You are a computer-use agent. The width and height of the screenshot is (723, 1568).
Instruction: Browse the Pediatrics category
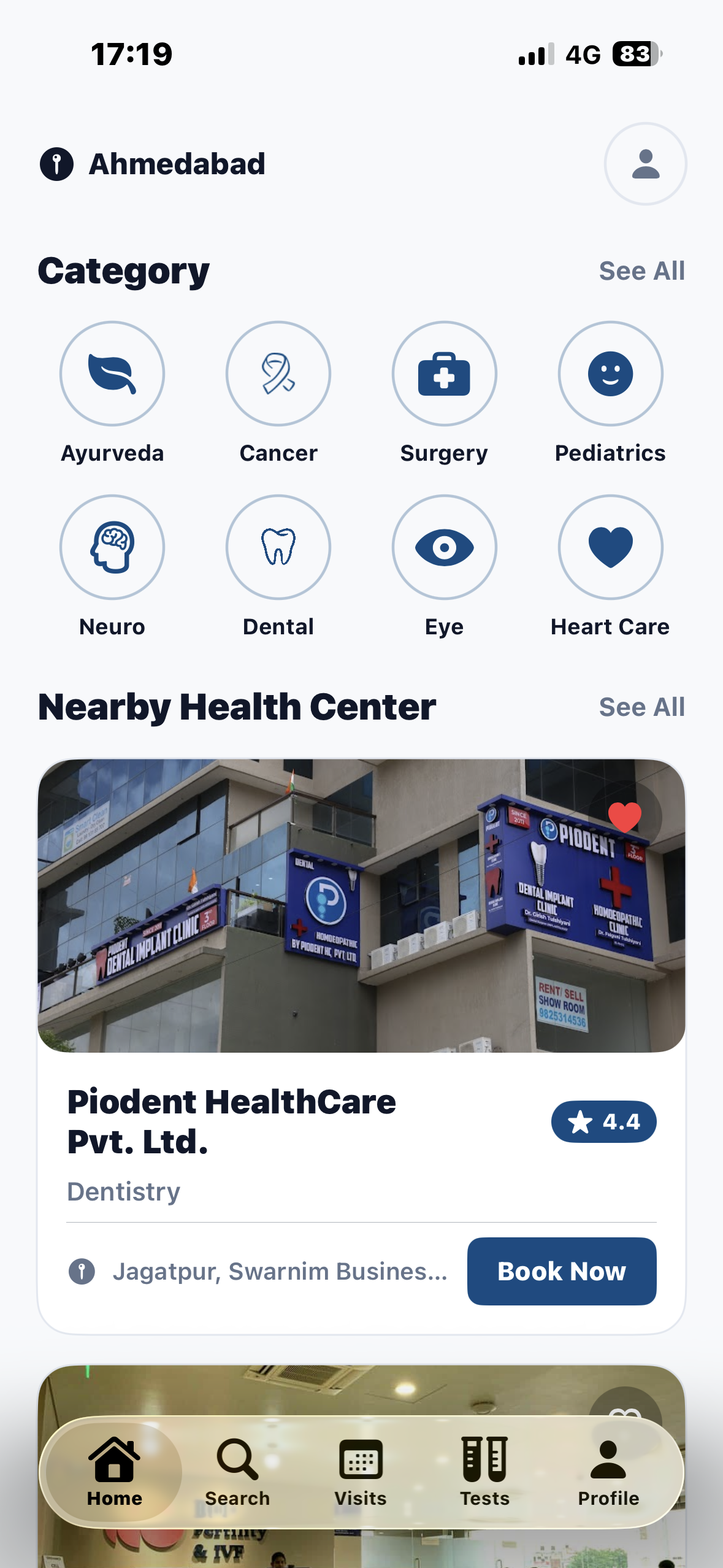point(610,374)
